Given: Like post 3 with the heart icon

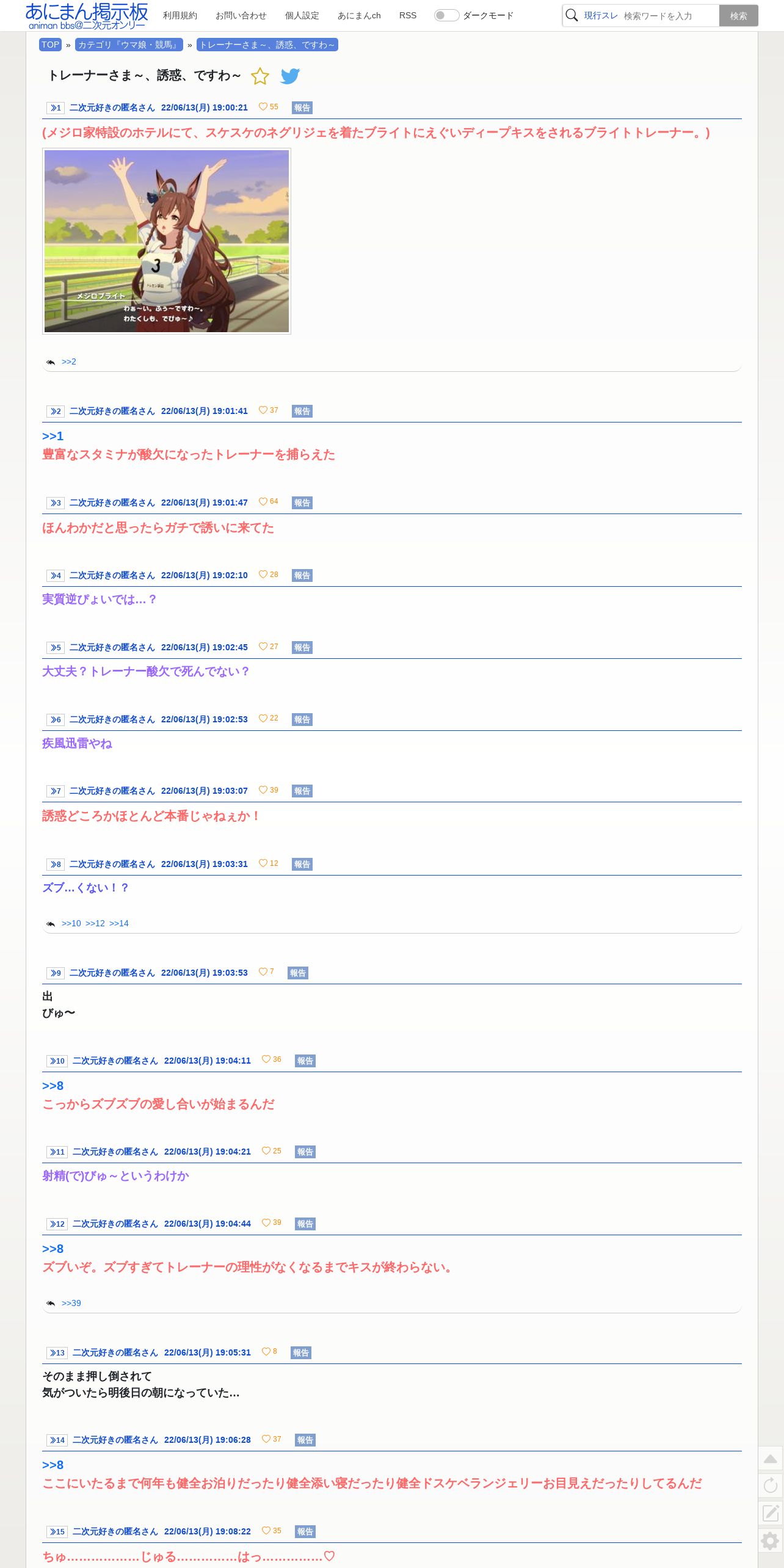Looking at the screenshot, I should pyautogui.click(x=263, y=502).
